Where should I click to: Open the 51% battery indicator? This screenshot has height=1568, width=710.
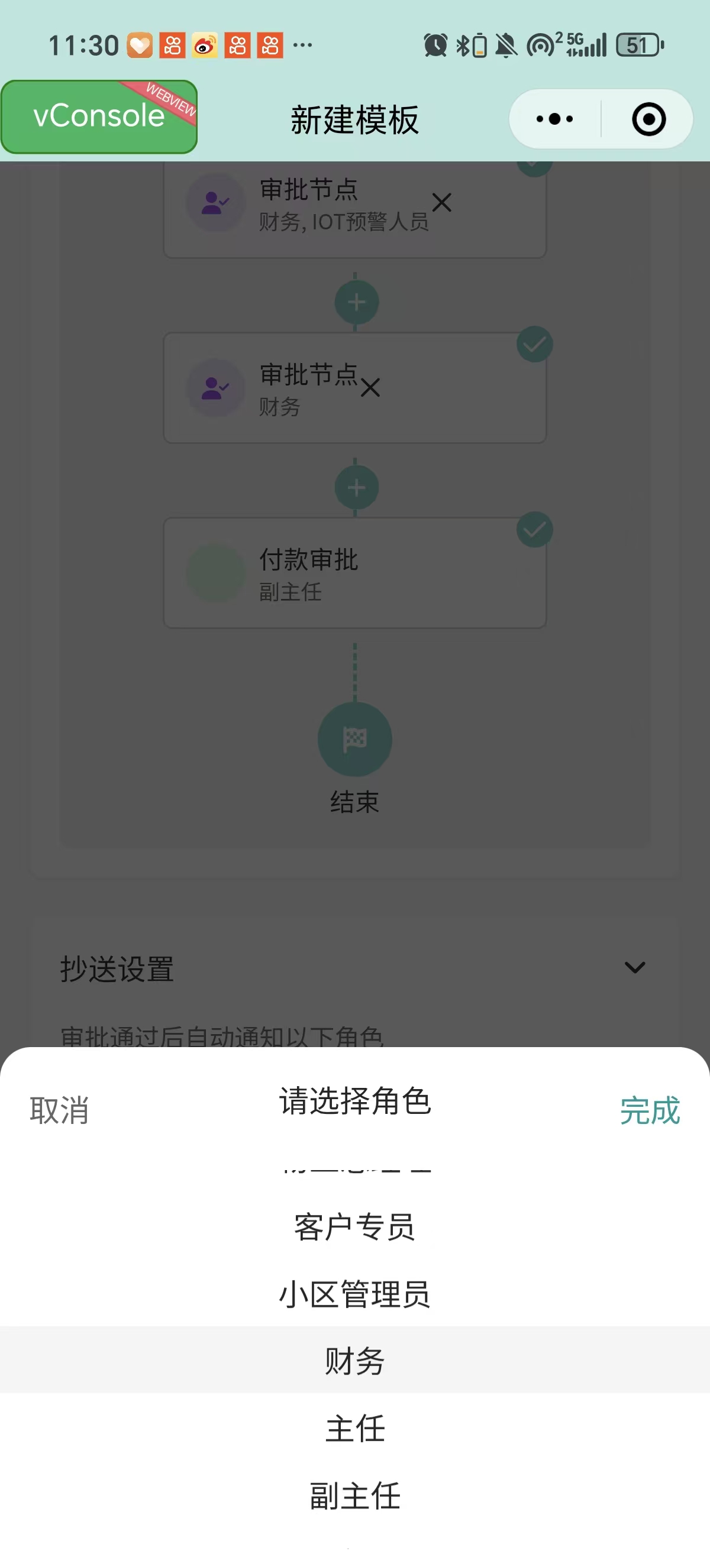(x=638, y=44)
